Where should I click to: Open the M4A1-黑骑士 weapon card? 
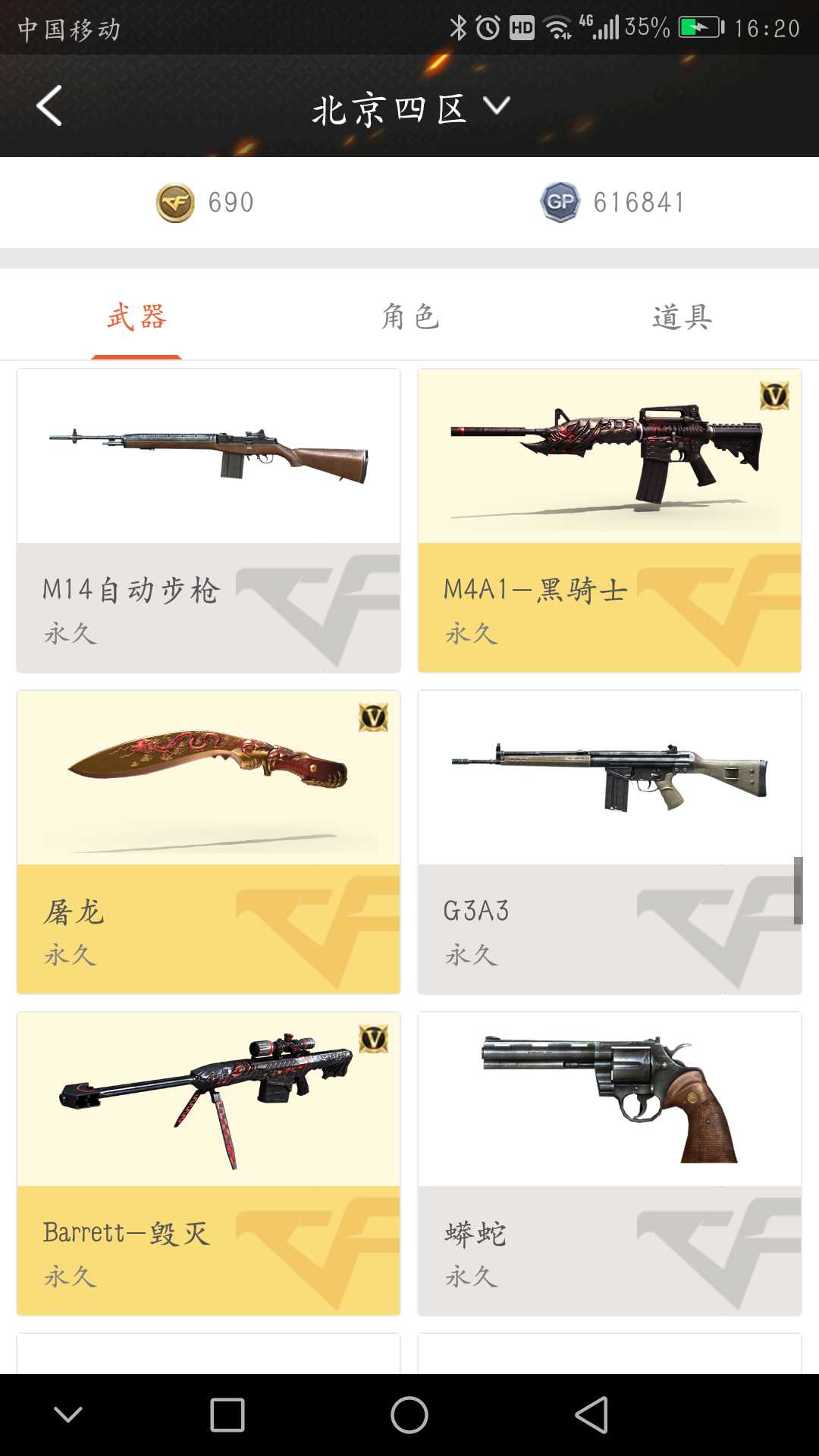coord(609,520)
